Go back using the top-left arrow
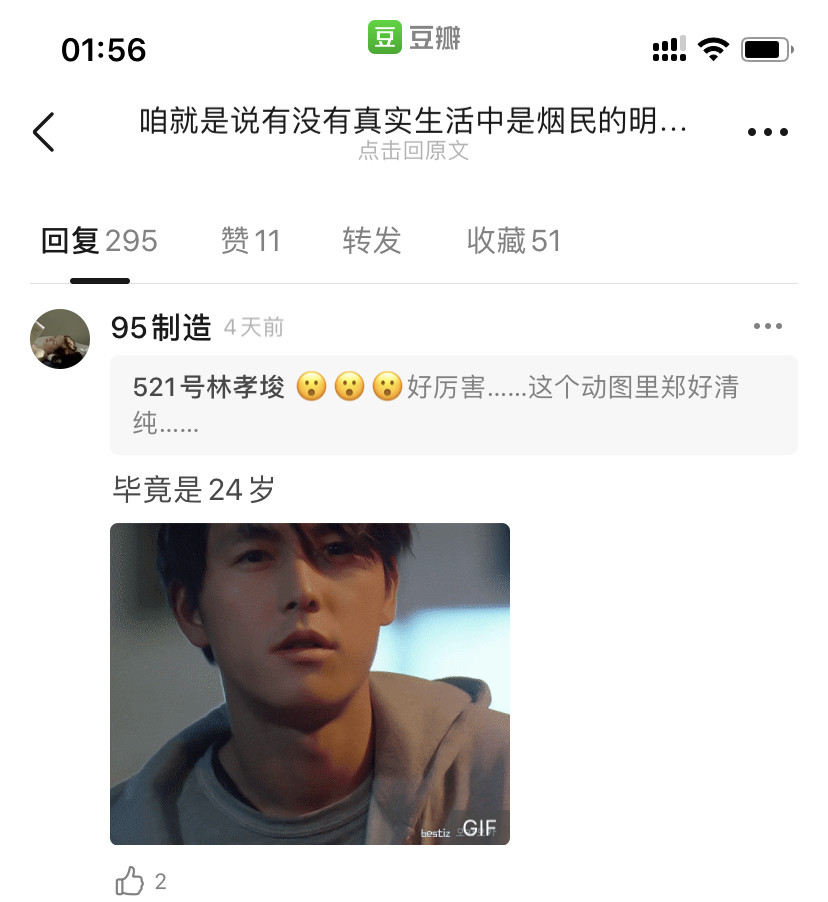 click(43, 132)
